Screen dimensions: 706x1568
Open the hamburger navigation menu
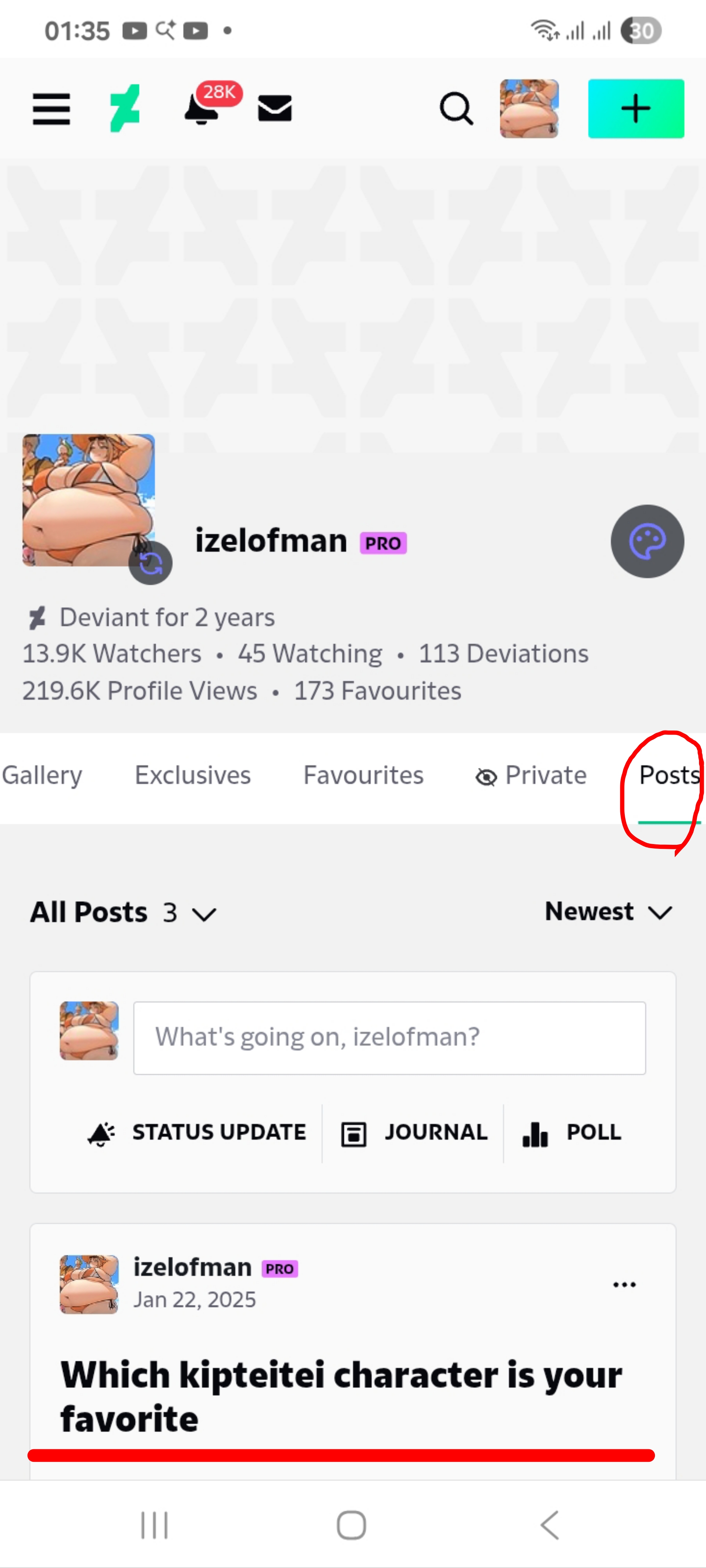(51, 109)
